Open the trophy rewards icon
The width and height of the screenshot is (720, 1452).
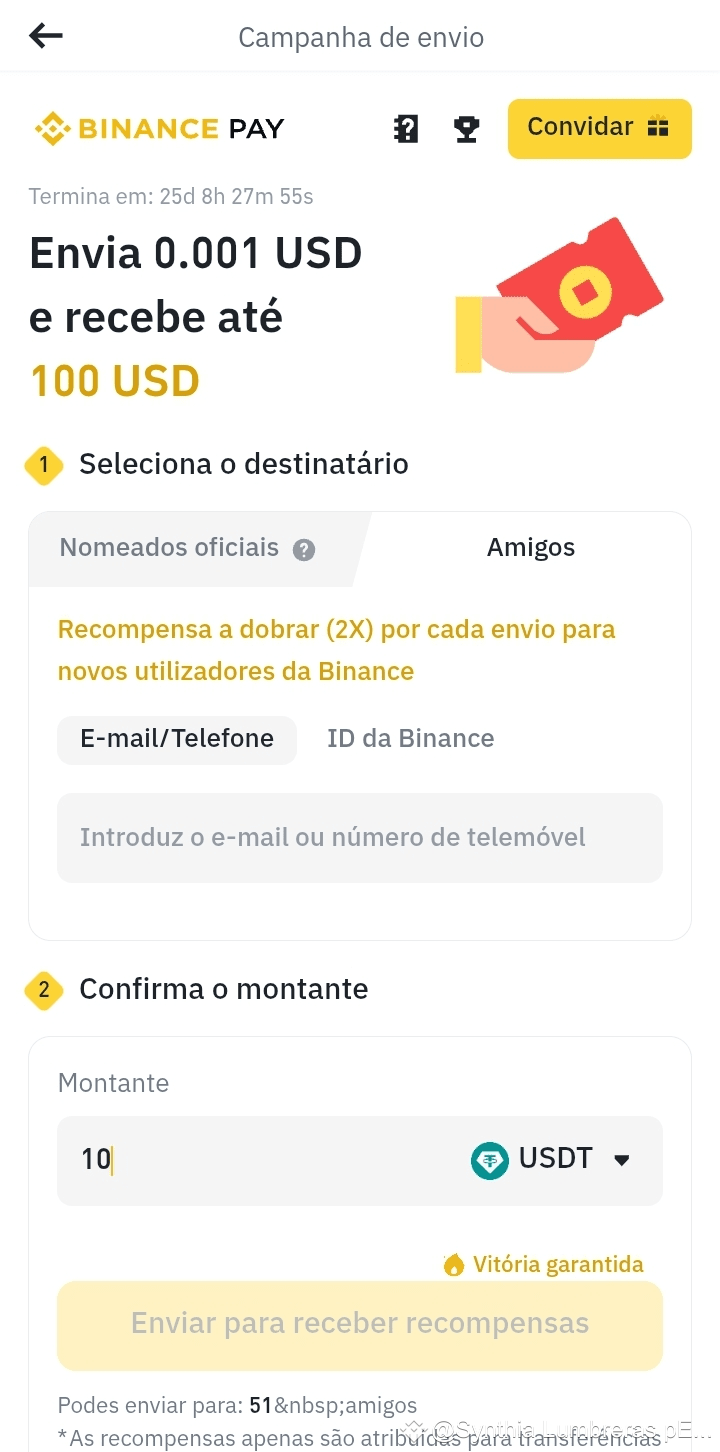tap(466, 129)
